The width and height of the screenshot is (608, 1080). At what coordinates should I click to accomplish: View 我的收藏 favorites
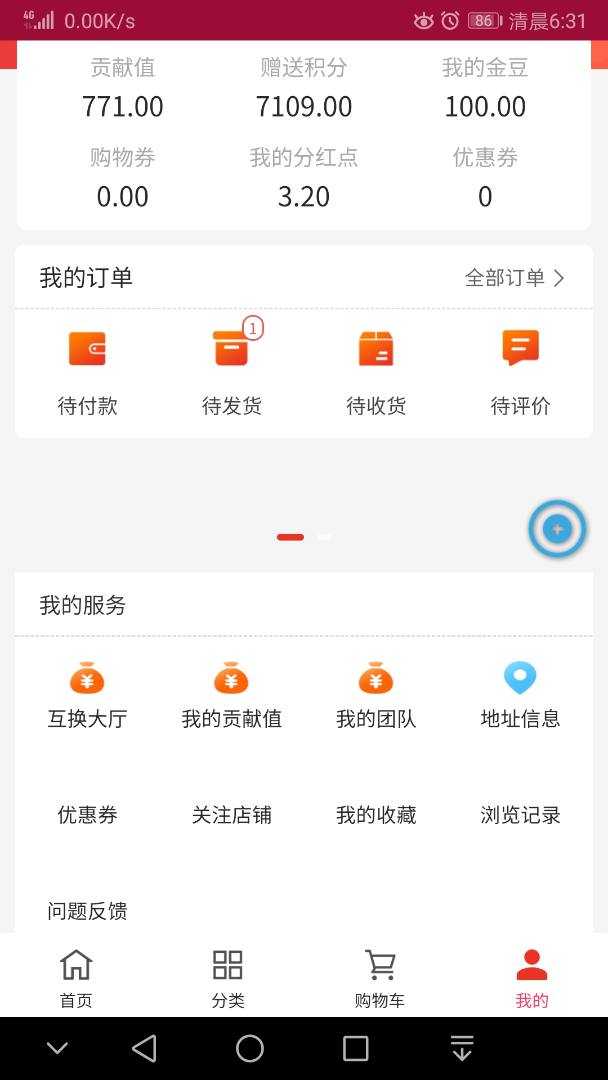pyautogui.click(x=376, y=814)
